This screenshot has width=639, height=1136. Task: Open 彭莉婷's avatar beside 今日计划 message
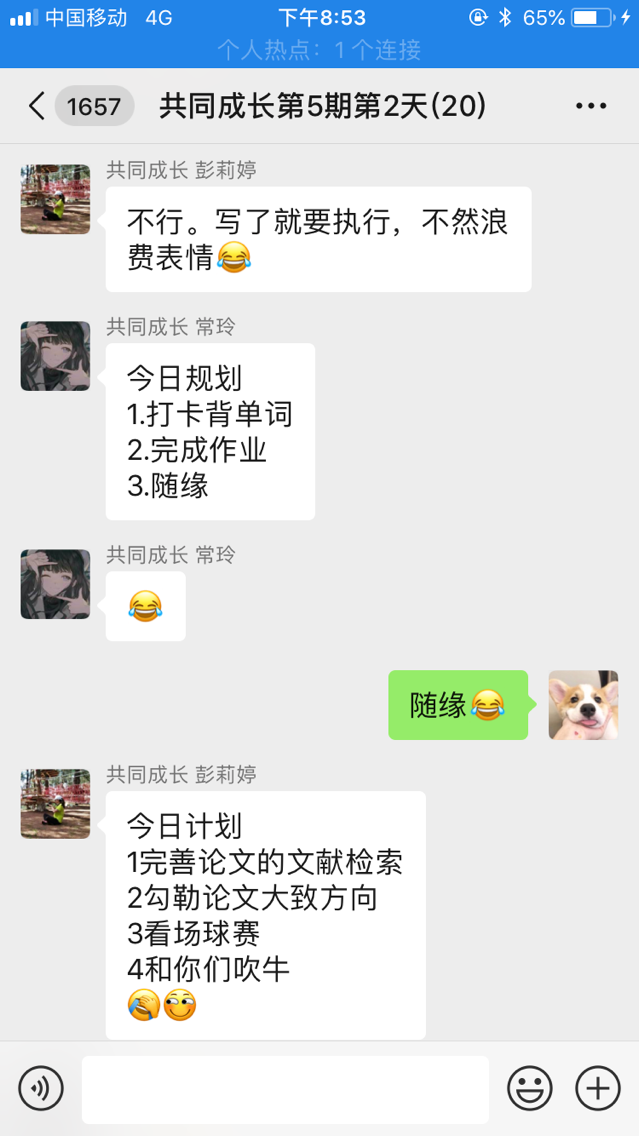tap(56, 803)
